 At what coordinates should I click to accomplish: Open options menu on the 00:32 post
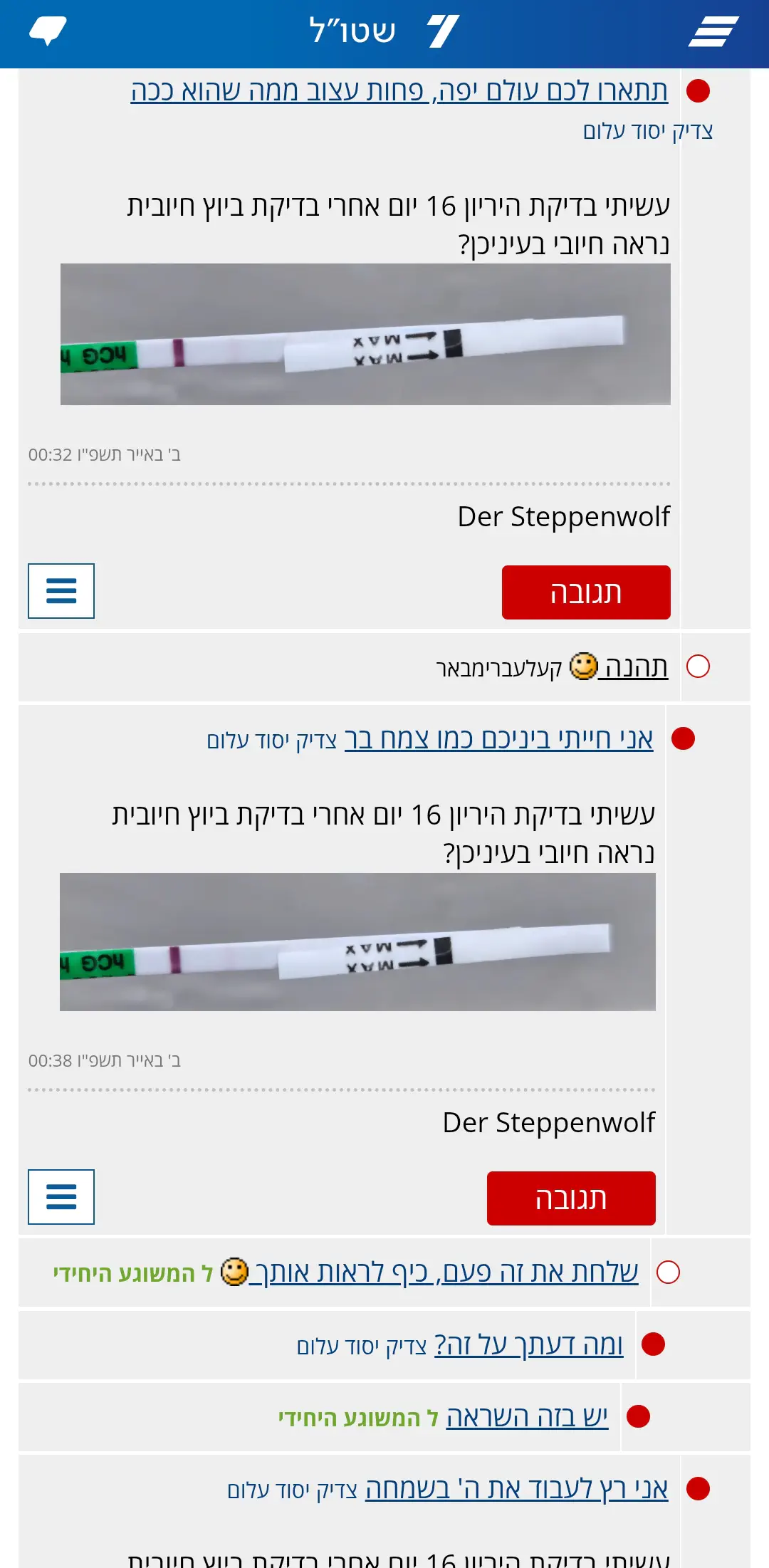pos(61,591)
